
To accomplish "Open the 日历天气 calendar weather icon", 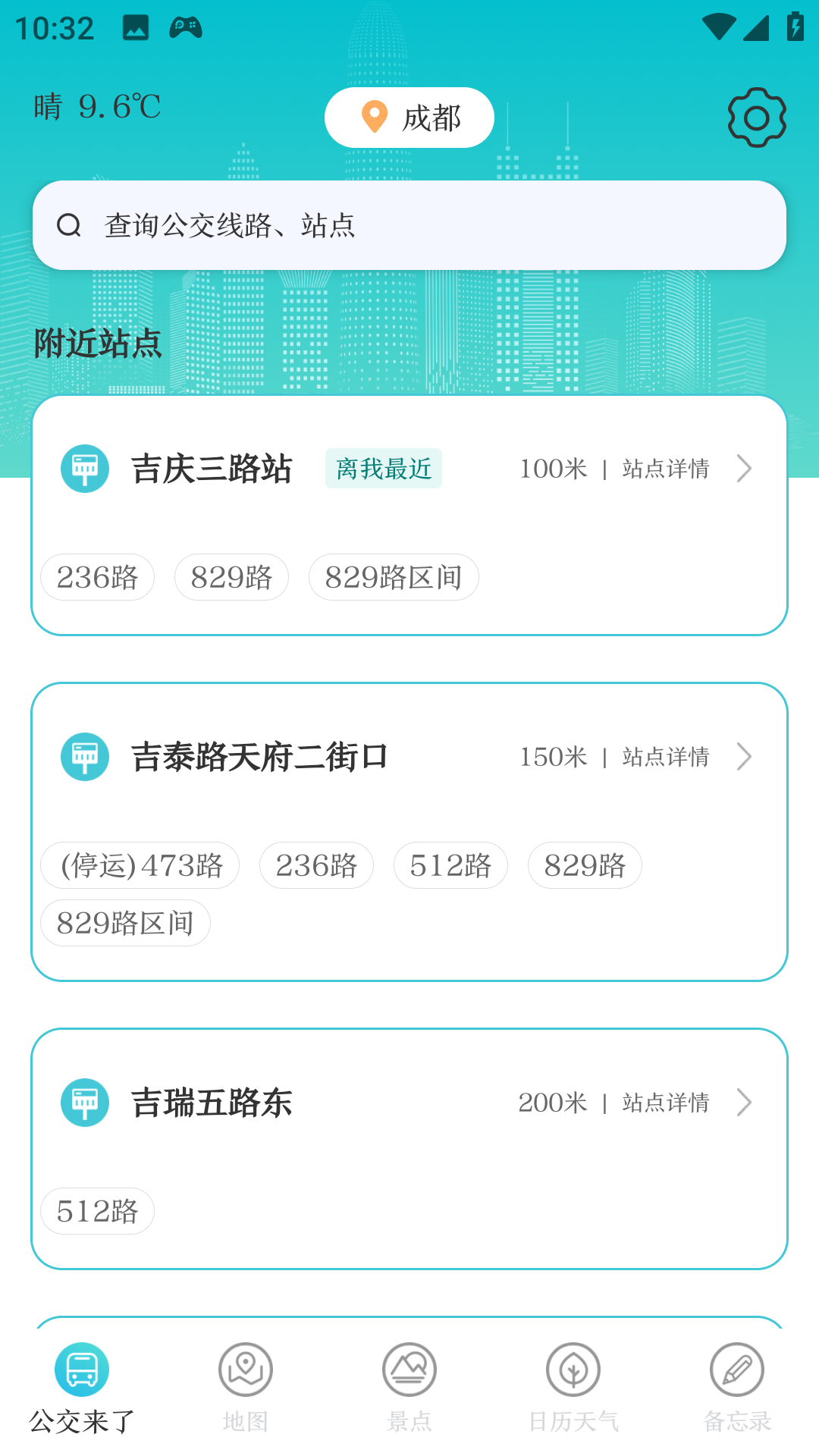I will tap(574, 1369).
